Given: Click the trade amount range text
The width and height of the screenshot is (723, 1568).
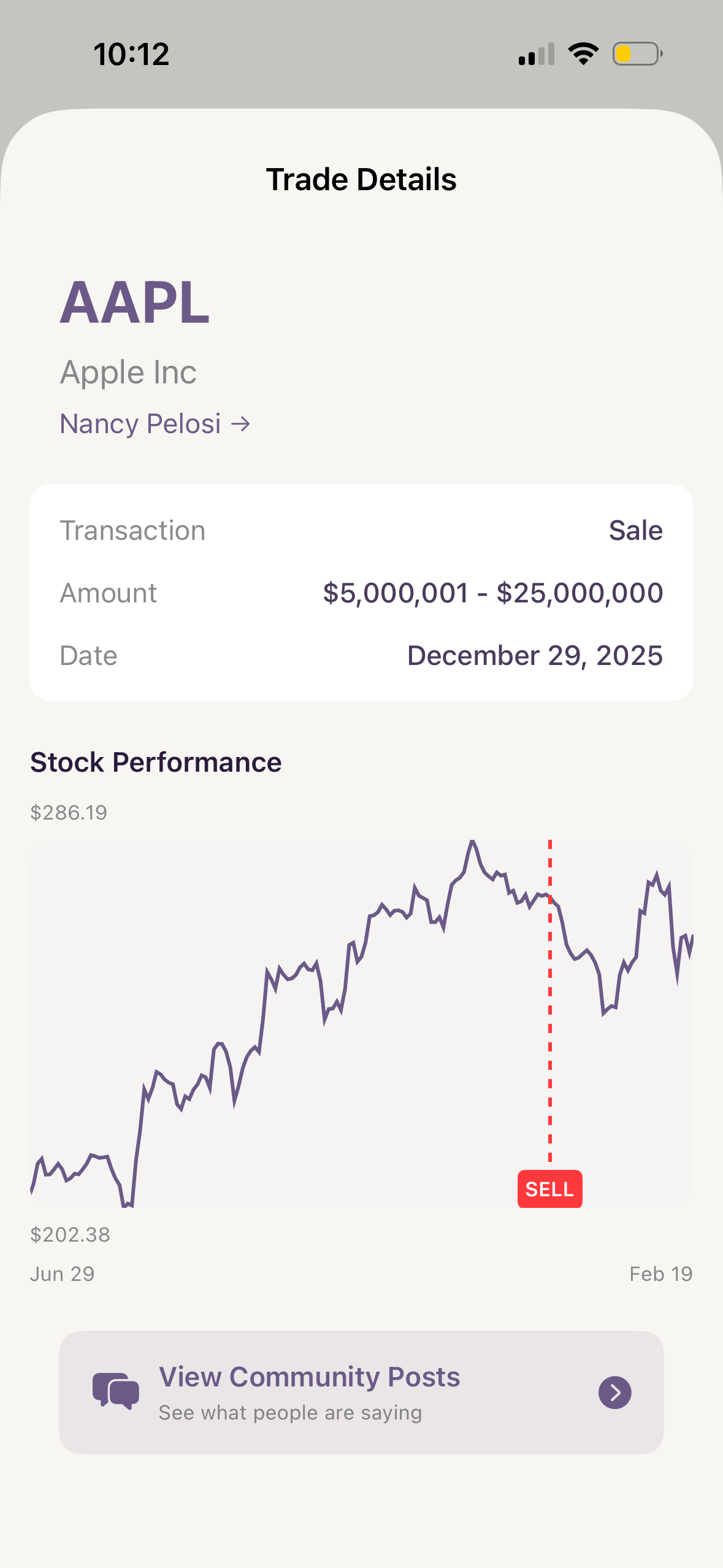Looking at the screenshot, I should click(492, 593).
